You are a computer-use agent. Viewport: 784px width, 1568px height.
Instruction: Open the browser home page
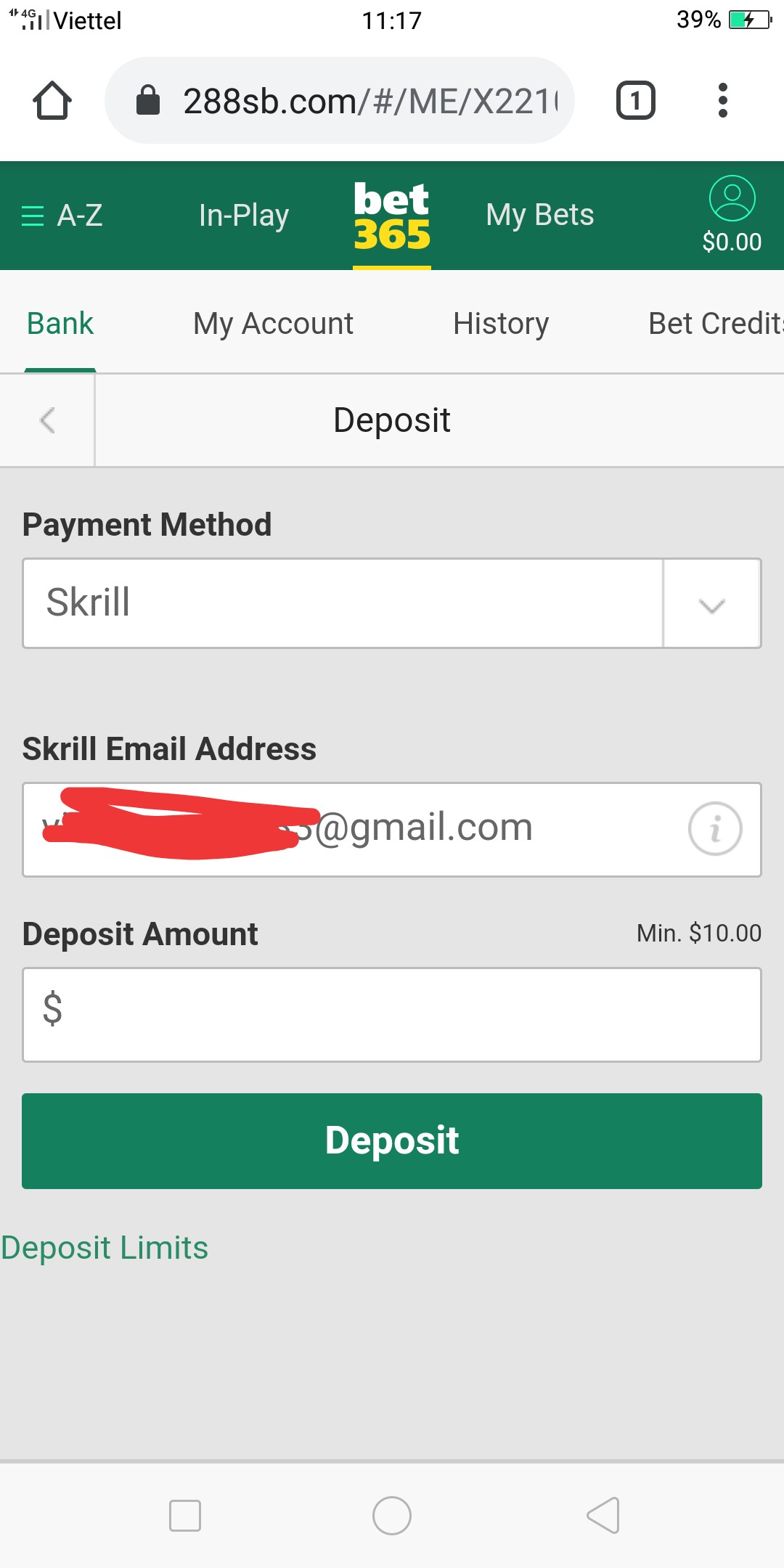coord(52,100)
